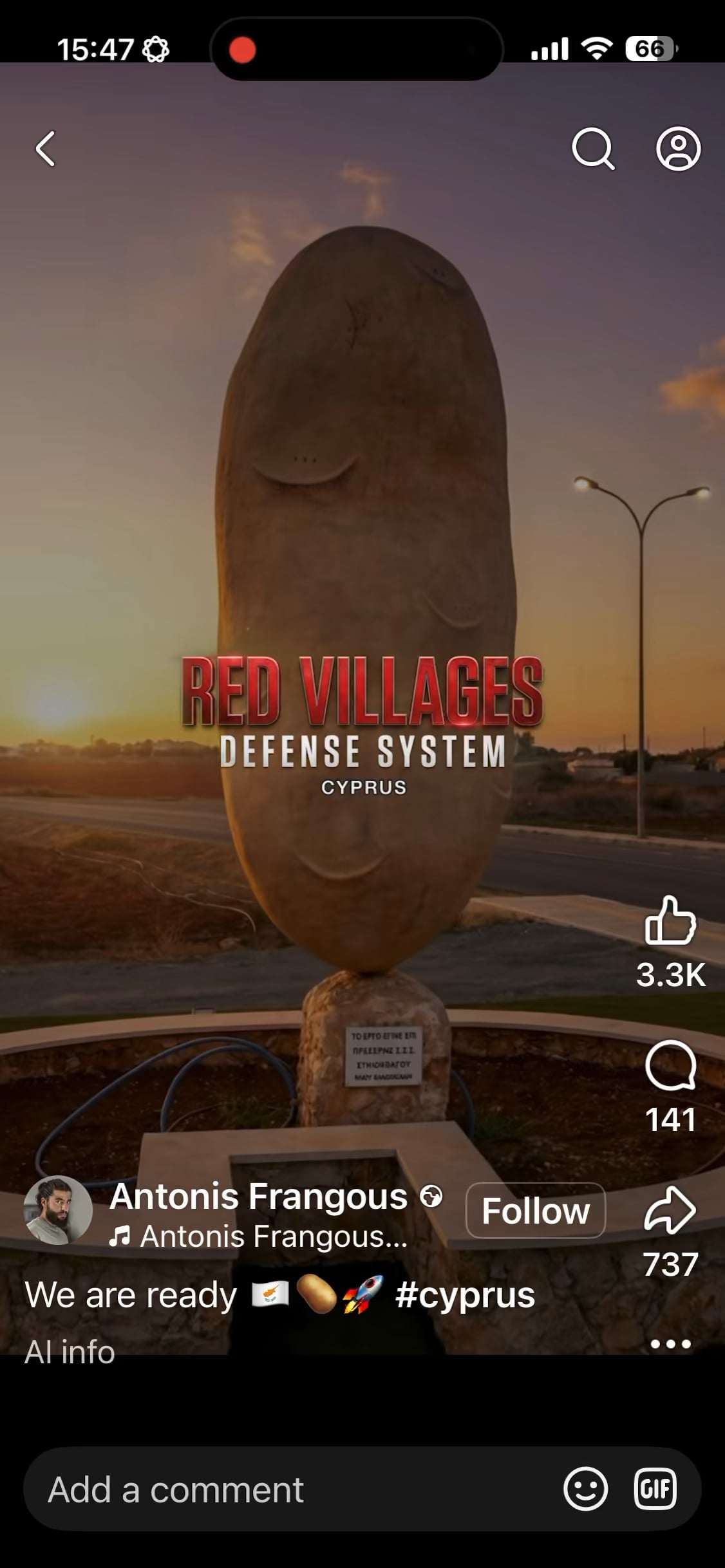The height and width of the screenshot is (1568, 725).
Task: Open the #cyprus hashtag
Action: click(x=465, y=1295)
